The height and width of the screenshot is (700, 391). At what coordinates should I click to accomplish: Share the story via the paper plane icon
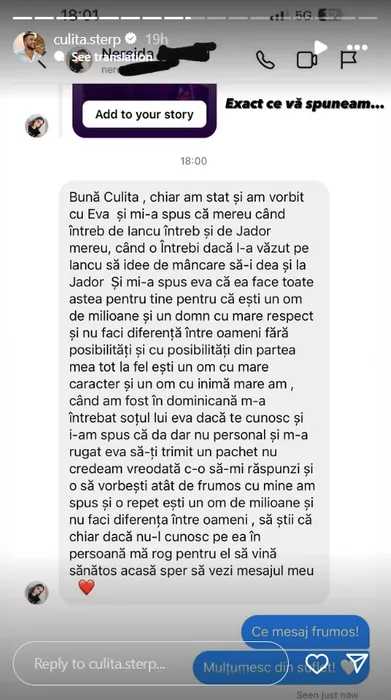[357, 663]
